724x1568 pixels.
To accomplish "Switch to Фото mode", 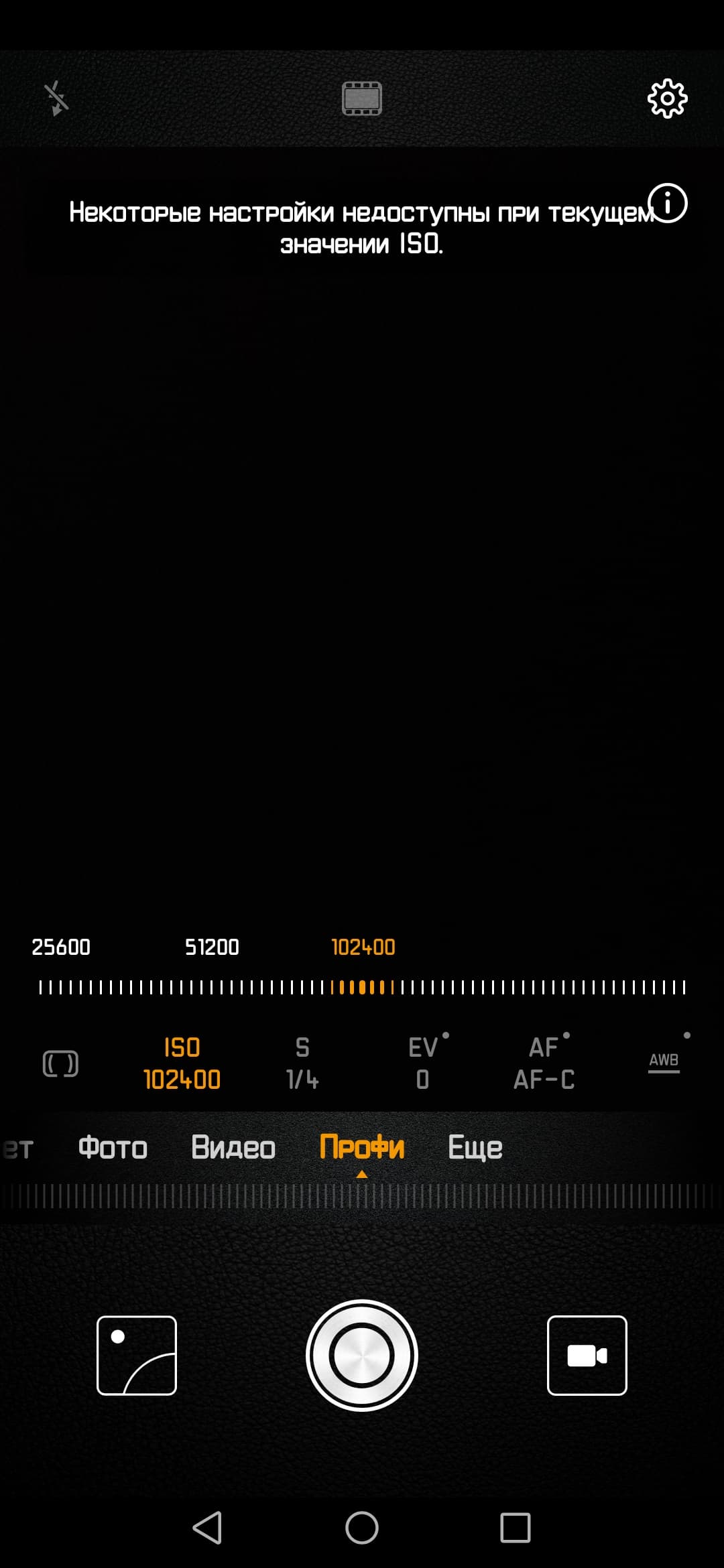I will pos(113,1147).
